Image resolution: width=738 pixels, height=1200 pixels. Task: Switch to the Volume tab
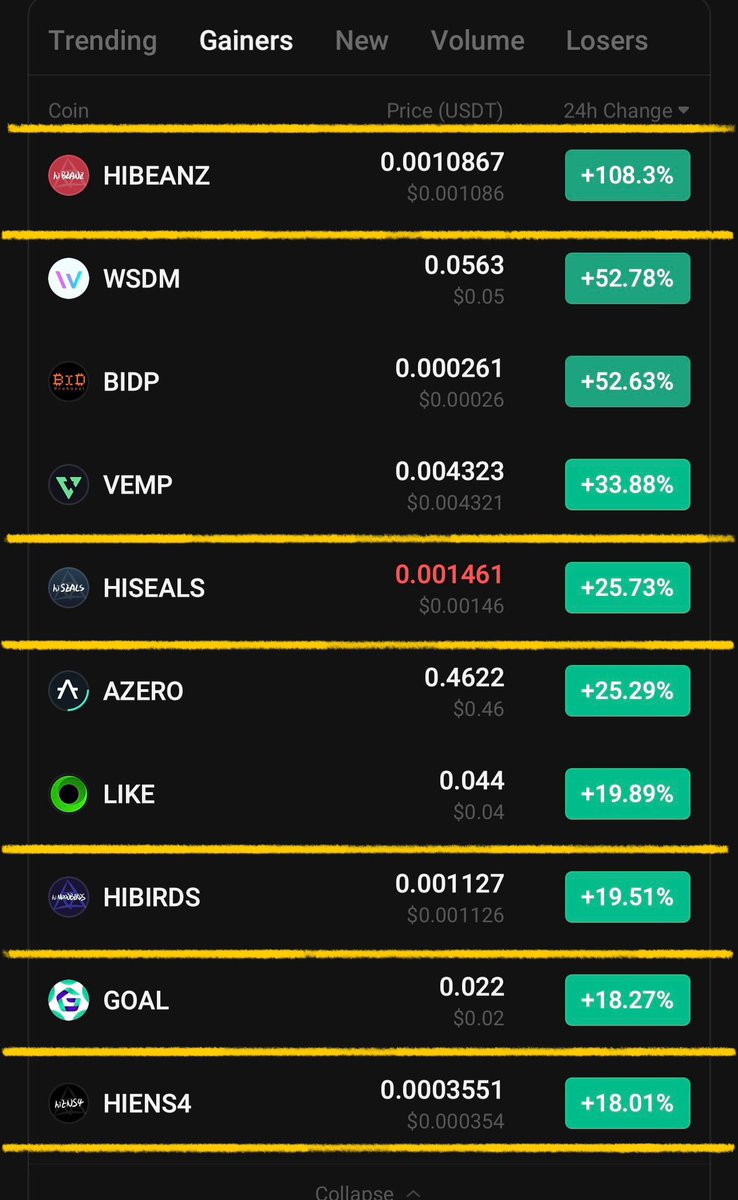pyautogui.click(x=477, y=41)
